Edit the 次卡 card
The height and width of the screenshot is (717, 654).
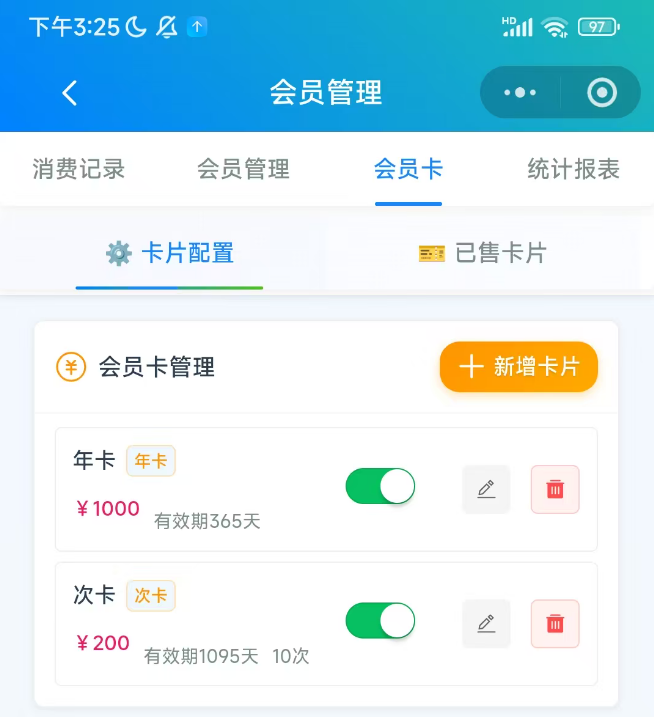tap(486, 623)
